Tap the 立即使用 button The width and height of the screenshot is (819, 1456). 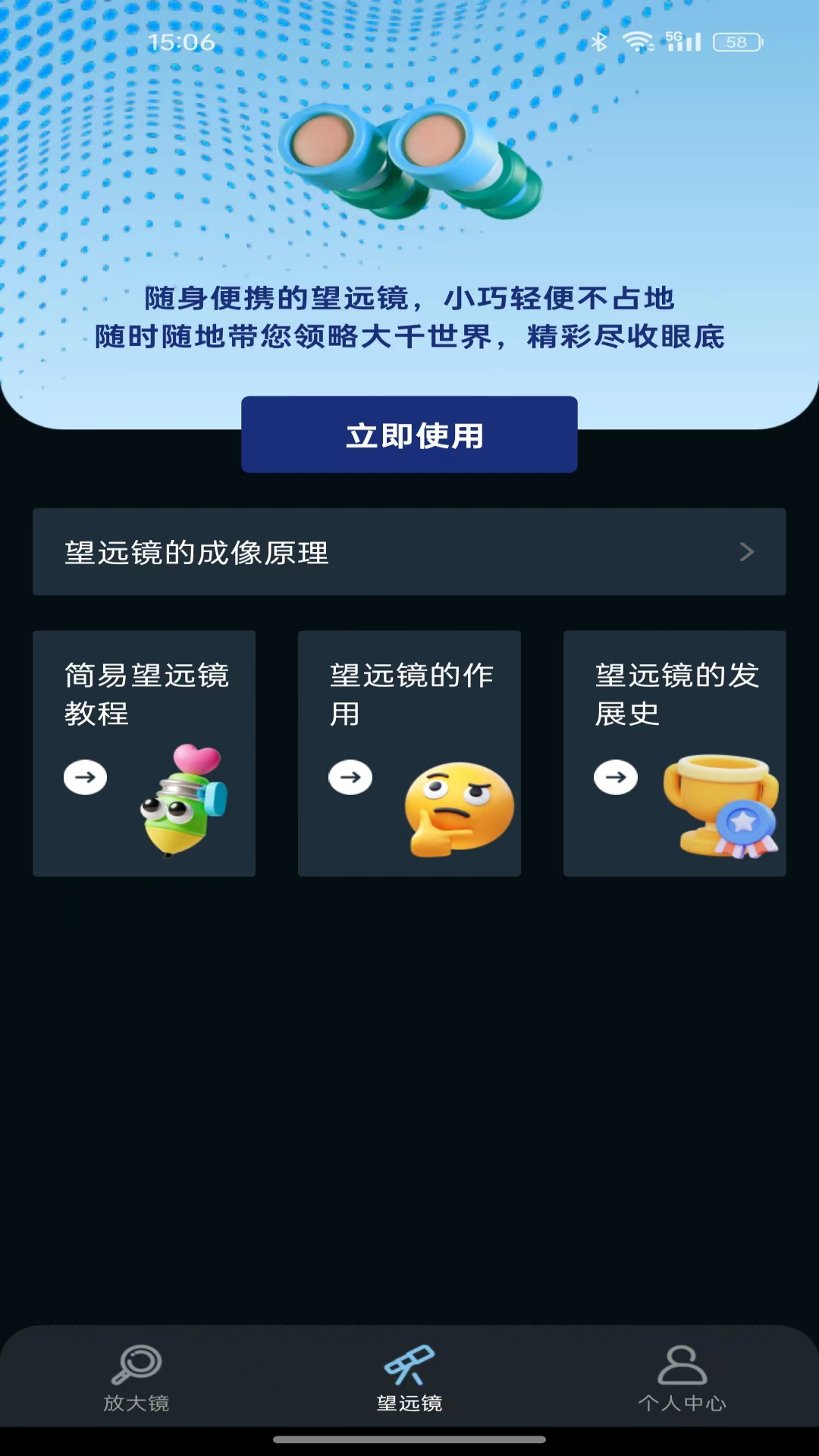pos(409,435)
